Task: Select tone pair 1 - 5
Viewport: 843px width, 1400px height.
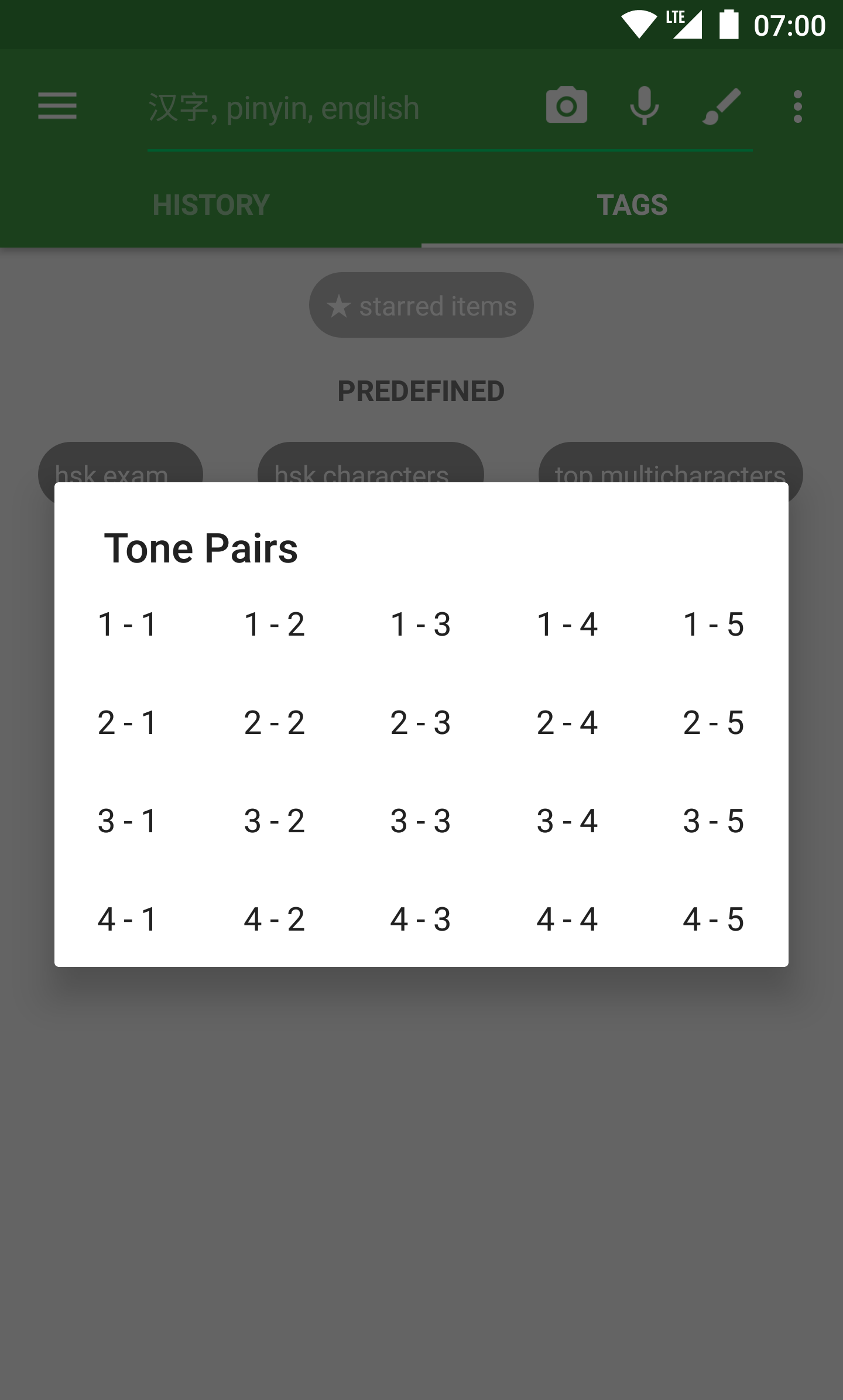Action: [713, 624]
